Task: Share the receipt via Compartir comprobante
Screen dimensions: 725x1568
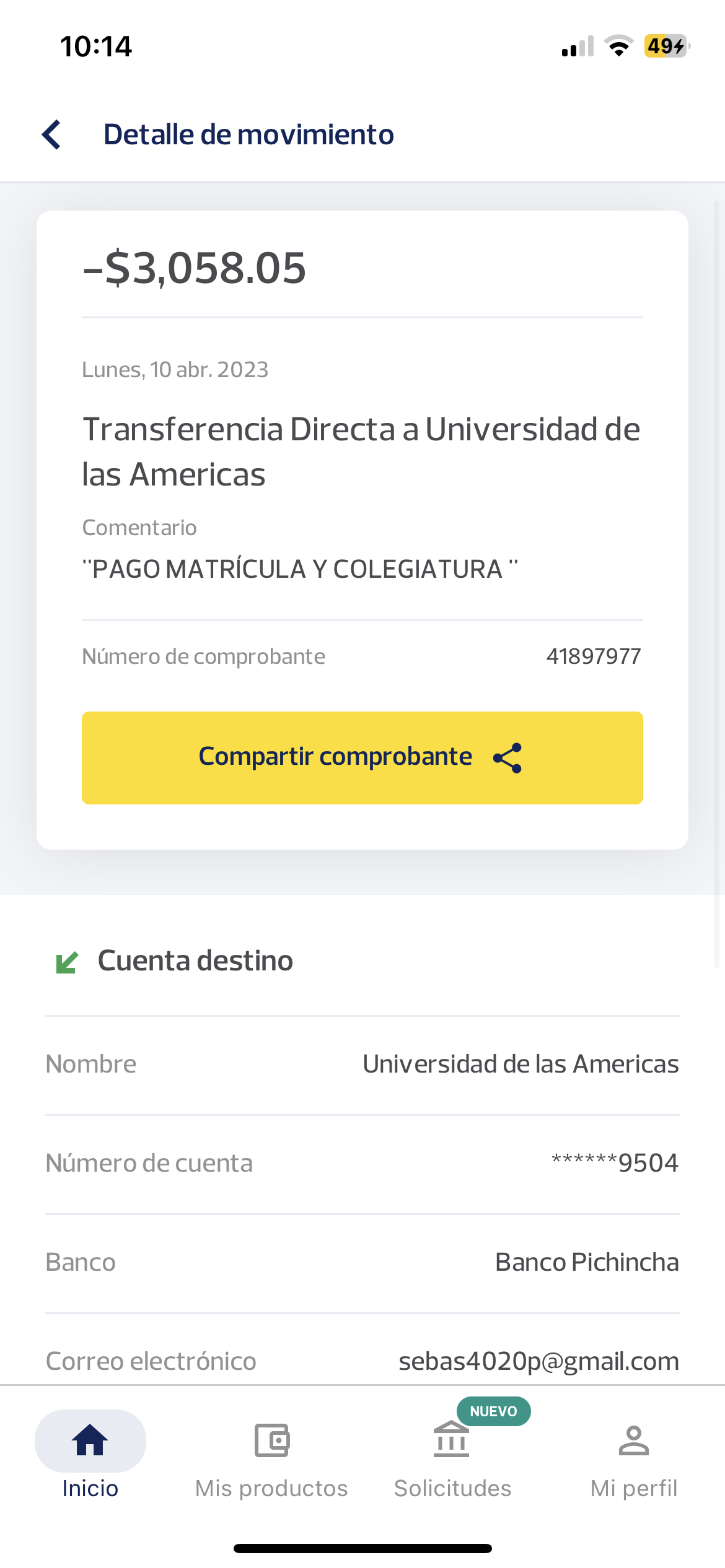Action: (x=362, y=757)
